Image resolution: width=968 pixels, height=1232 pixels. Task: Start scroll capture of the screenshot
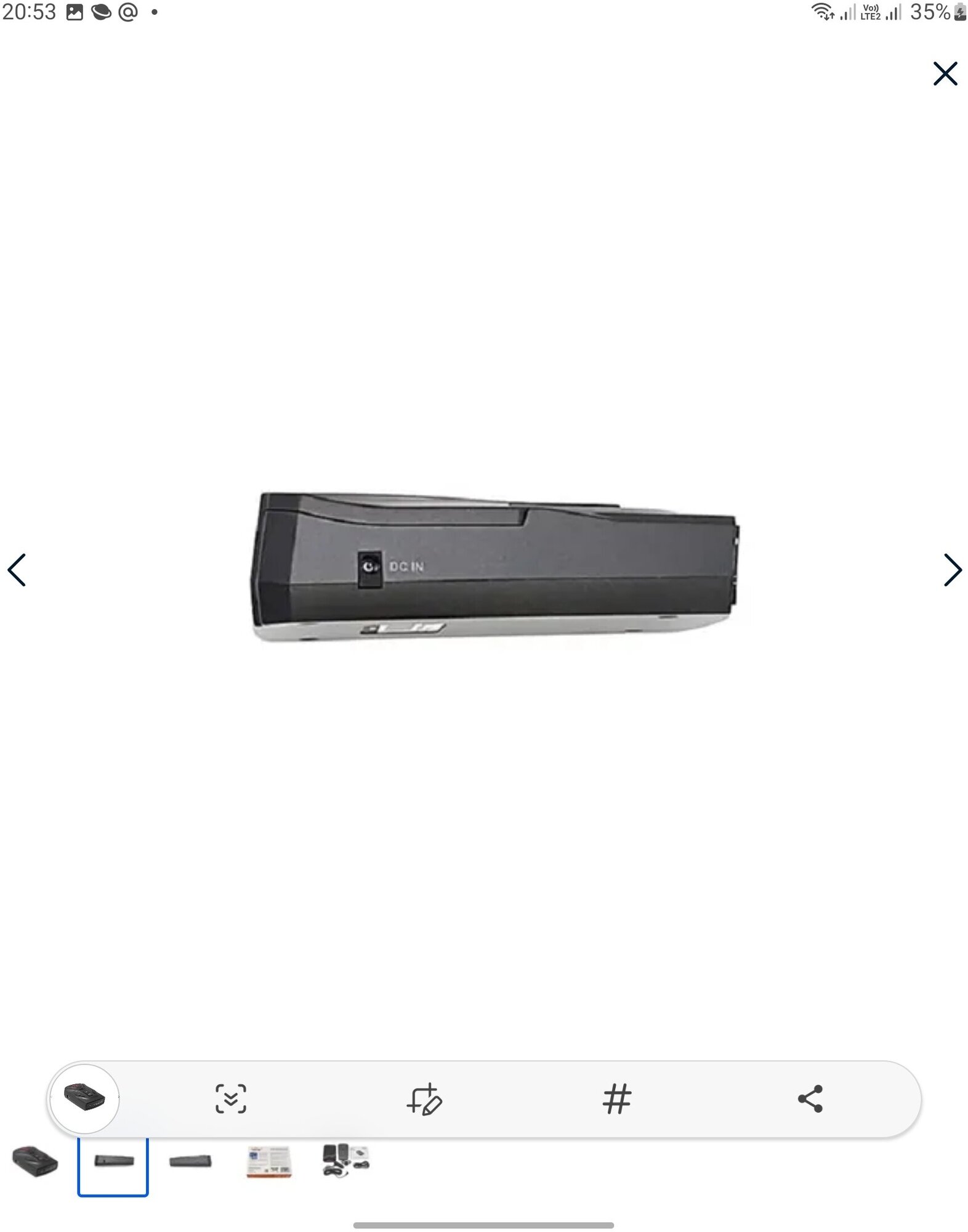point(231,1099)
